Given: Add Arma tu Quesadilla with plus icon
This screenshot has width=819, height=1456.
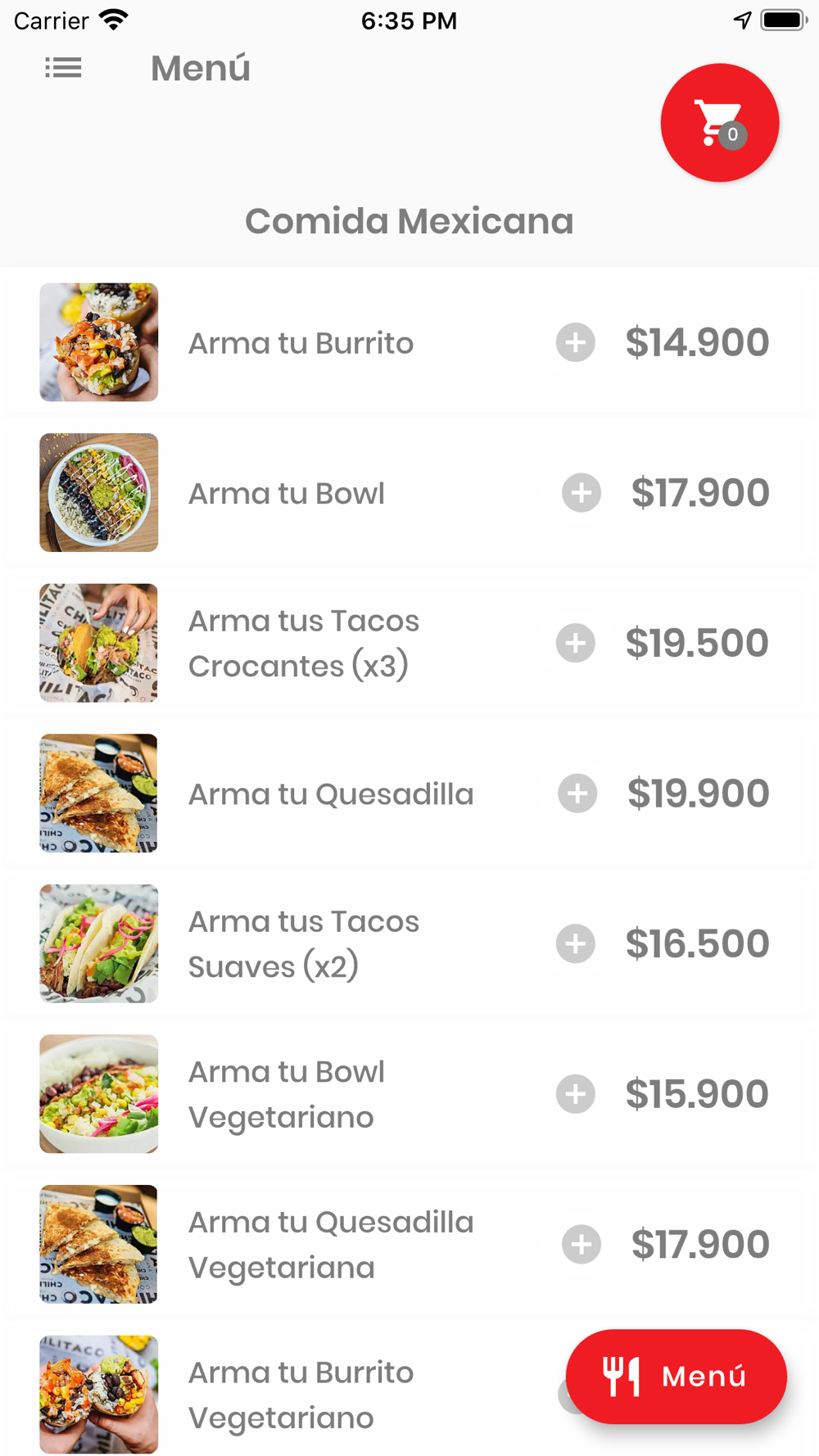Looking at the screenshot, I should 577,794.
